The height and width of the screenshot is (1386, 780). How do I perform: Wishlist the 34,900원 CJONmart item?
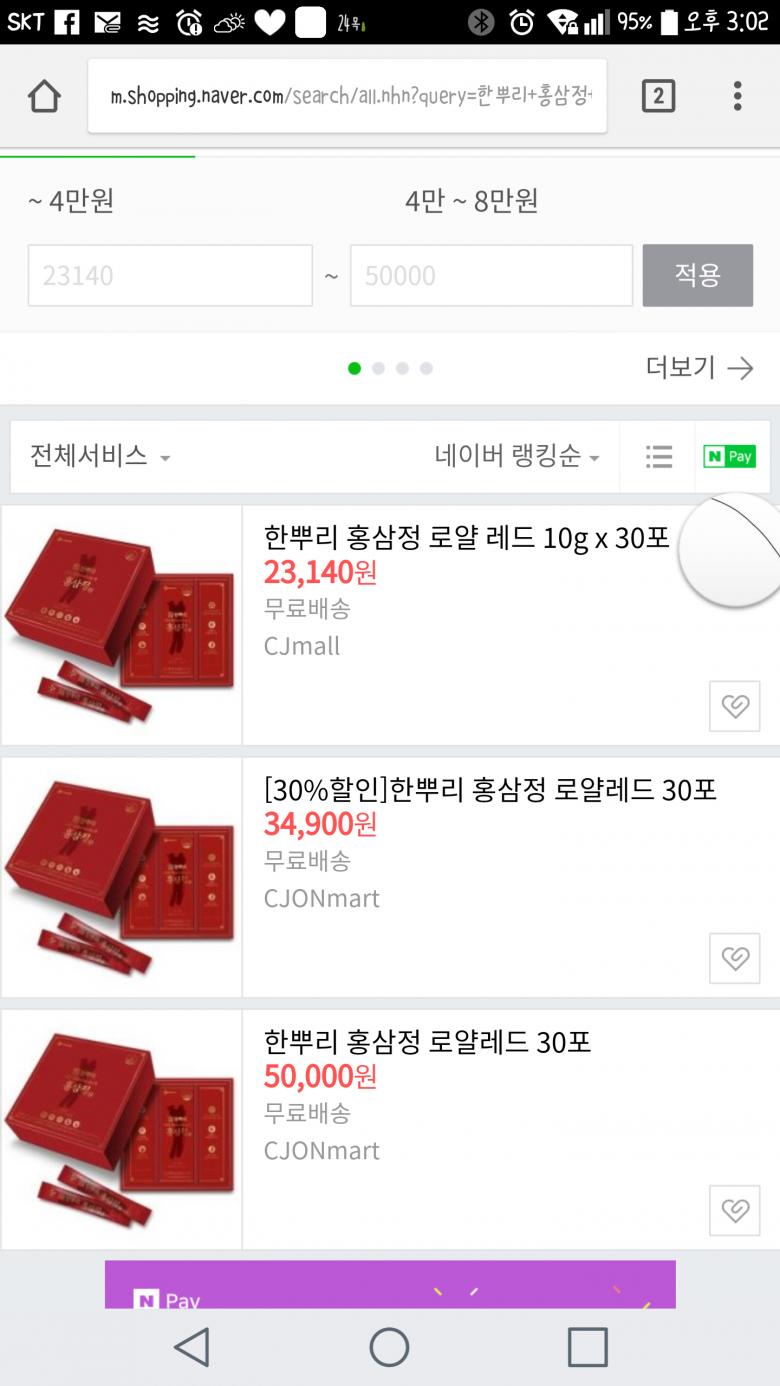(x=734, y=959)
